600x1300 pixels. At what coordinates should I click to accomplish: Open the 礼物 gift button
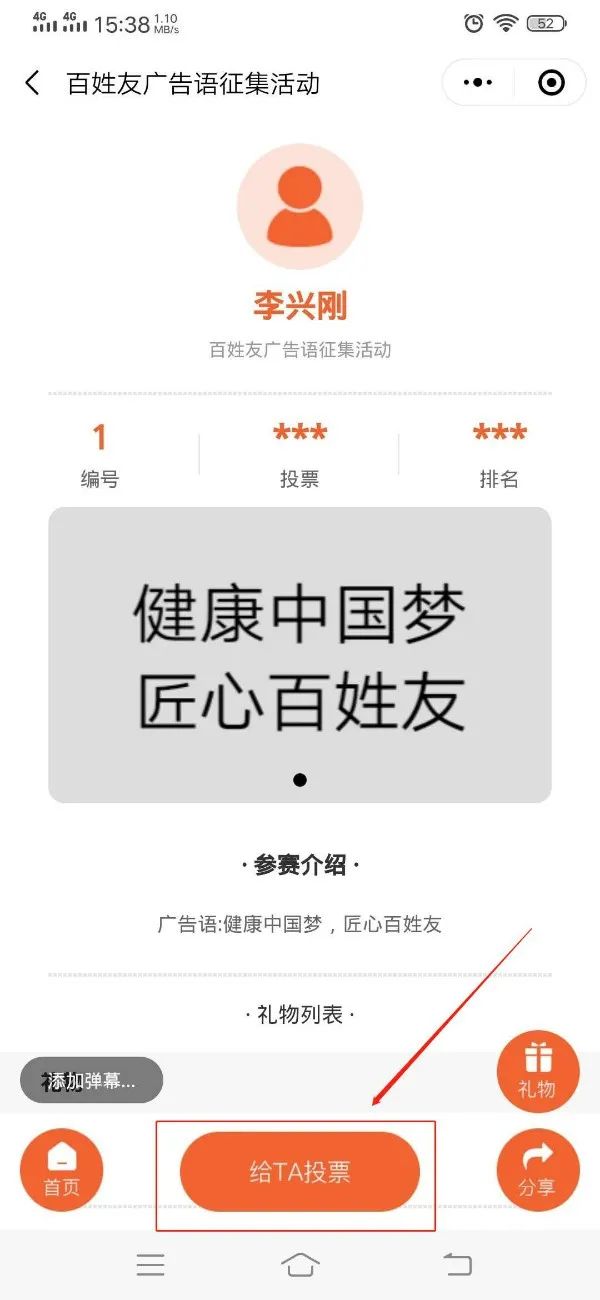pos(538,1071)
